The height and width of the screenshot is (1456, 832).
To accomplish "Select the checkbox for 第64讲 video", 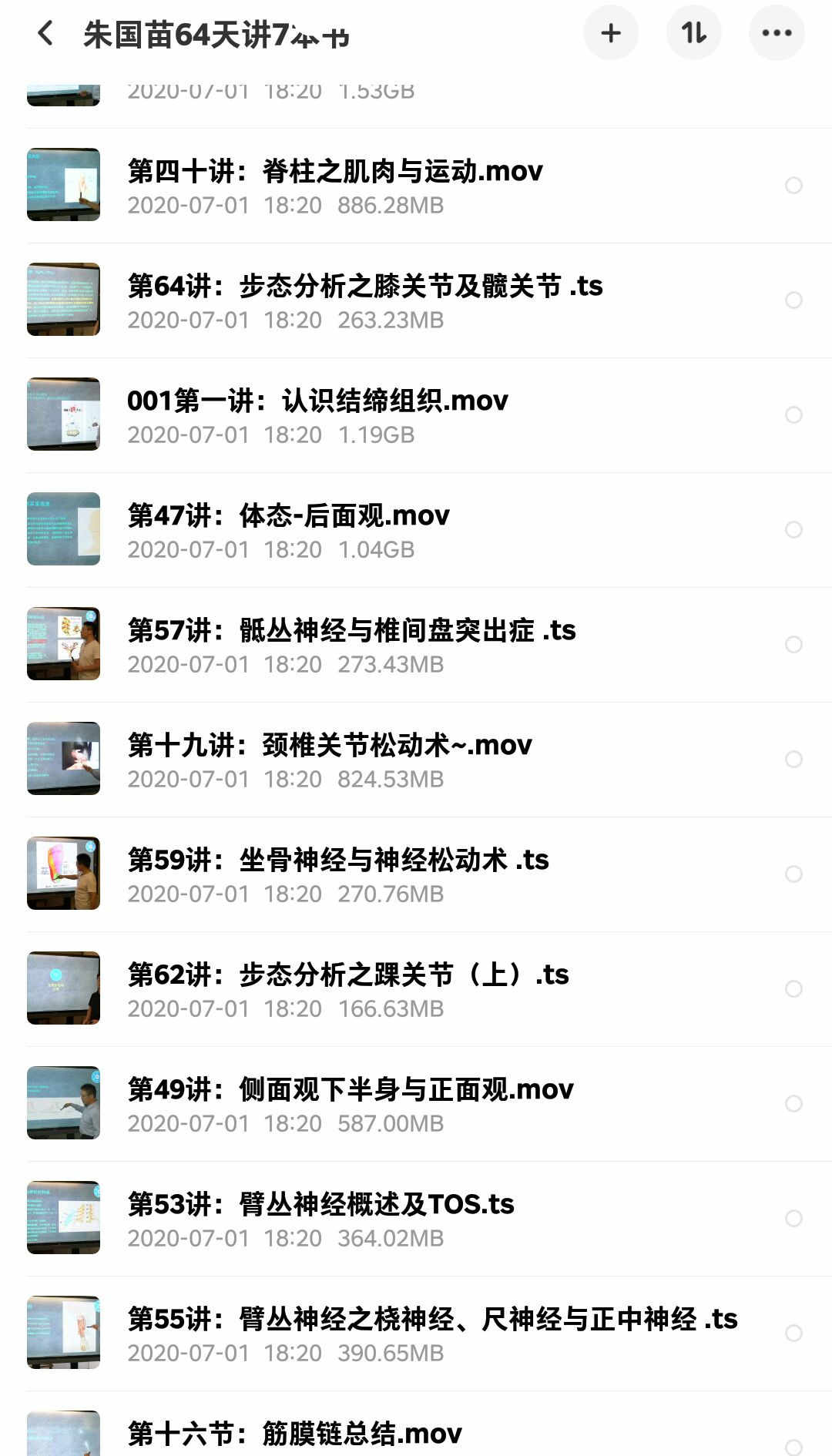I will [792, 300].
